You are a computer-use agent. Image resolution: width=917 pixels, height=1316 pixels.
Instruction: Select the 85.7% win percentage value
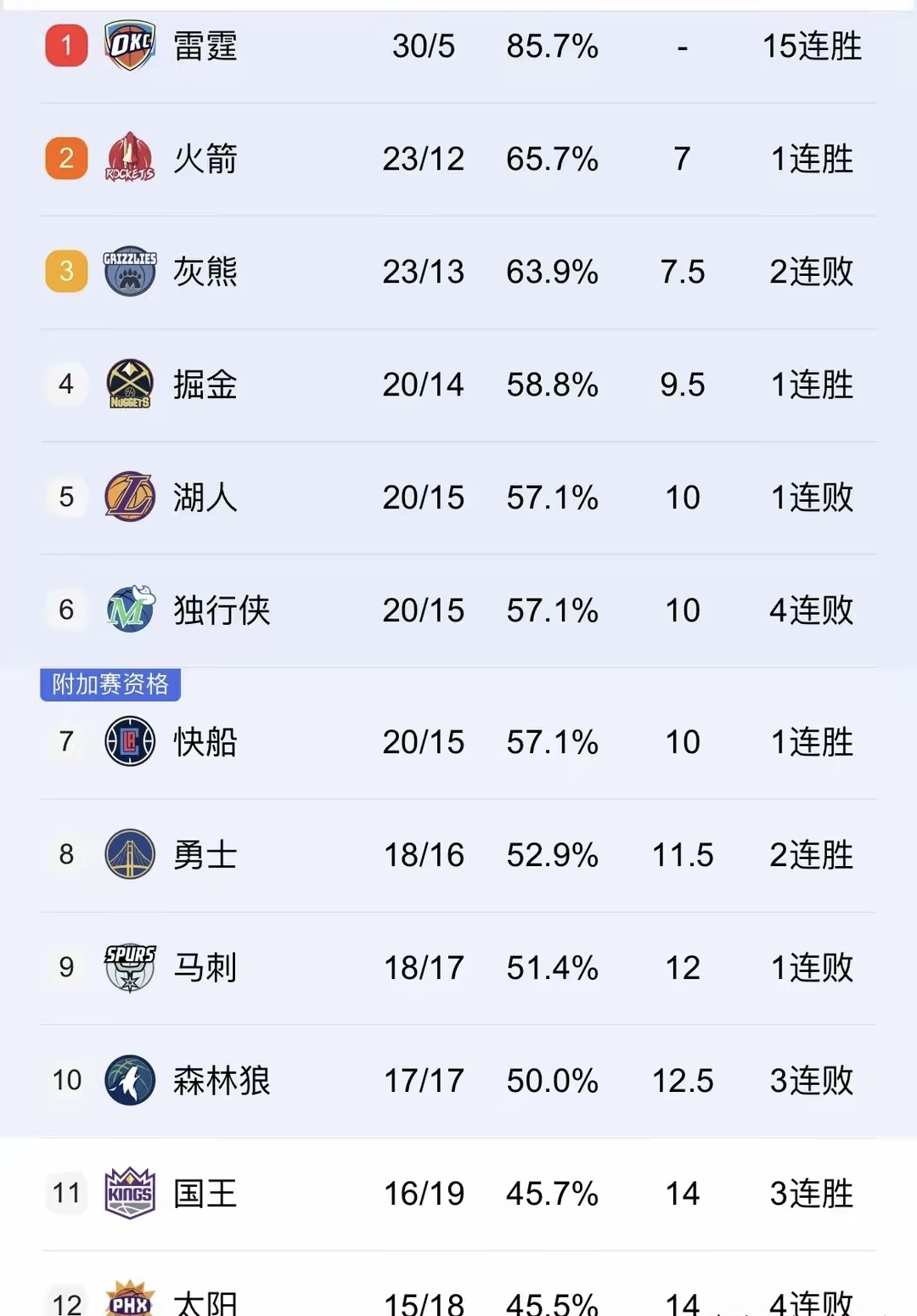click(553, 47)
